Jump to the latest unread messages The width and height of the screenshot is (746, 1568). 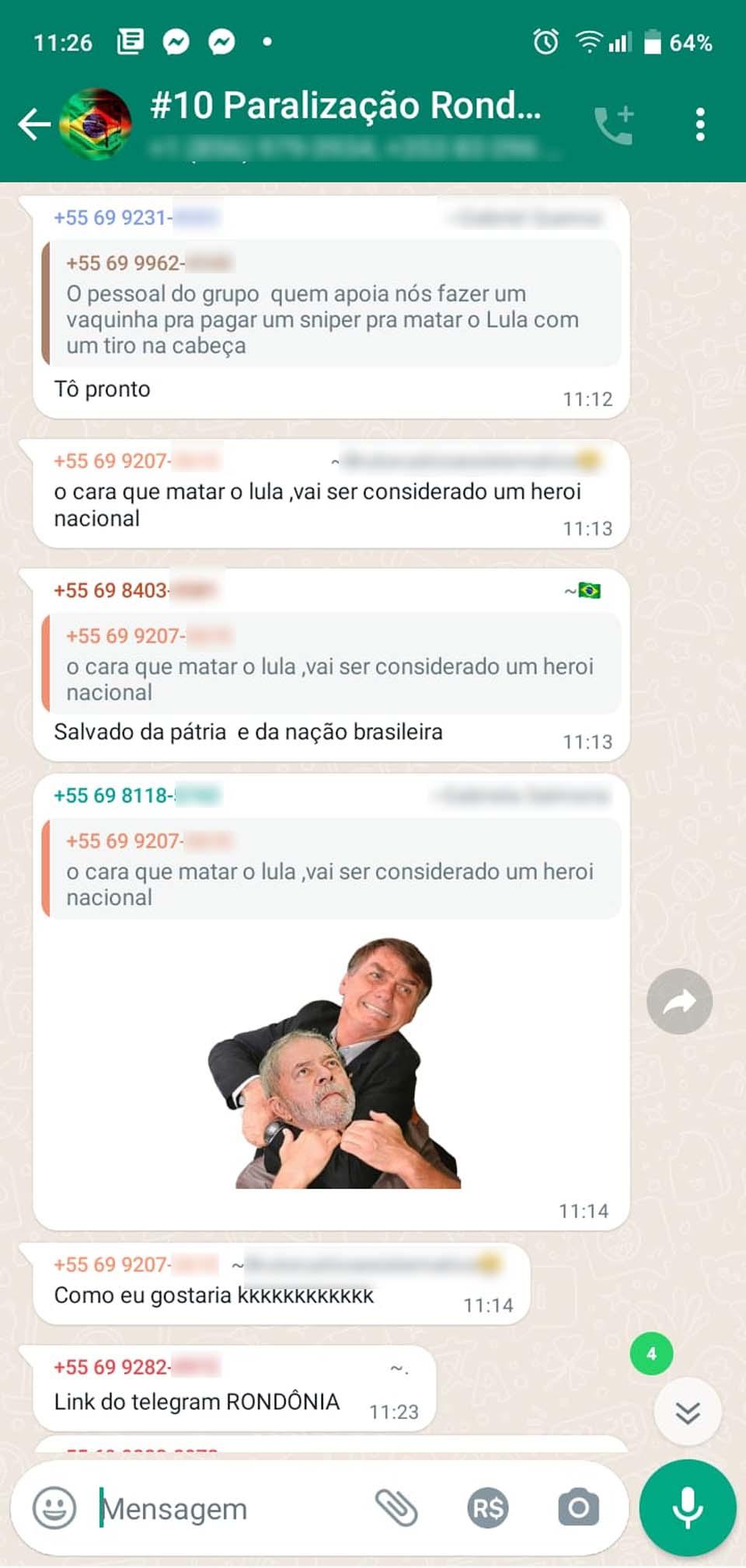(x=687, y=1411)
